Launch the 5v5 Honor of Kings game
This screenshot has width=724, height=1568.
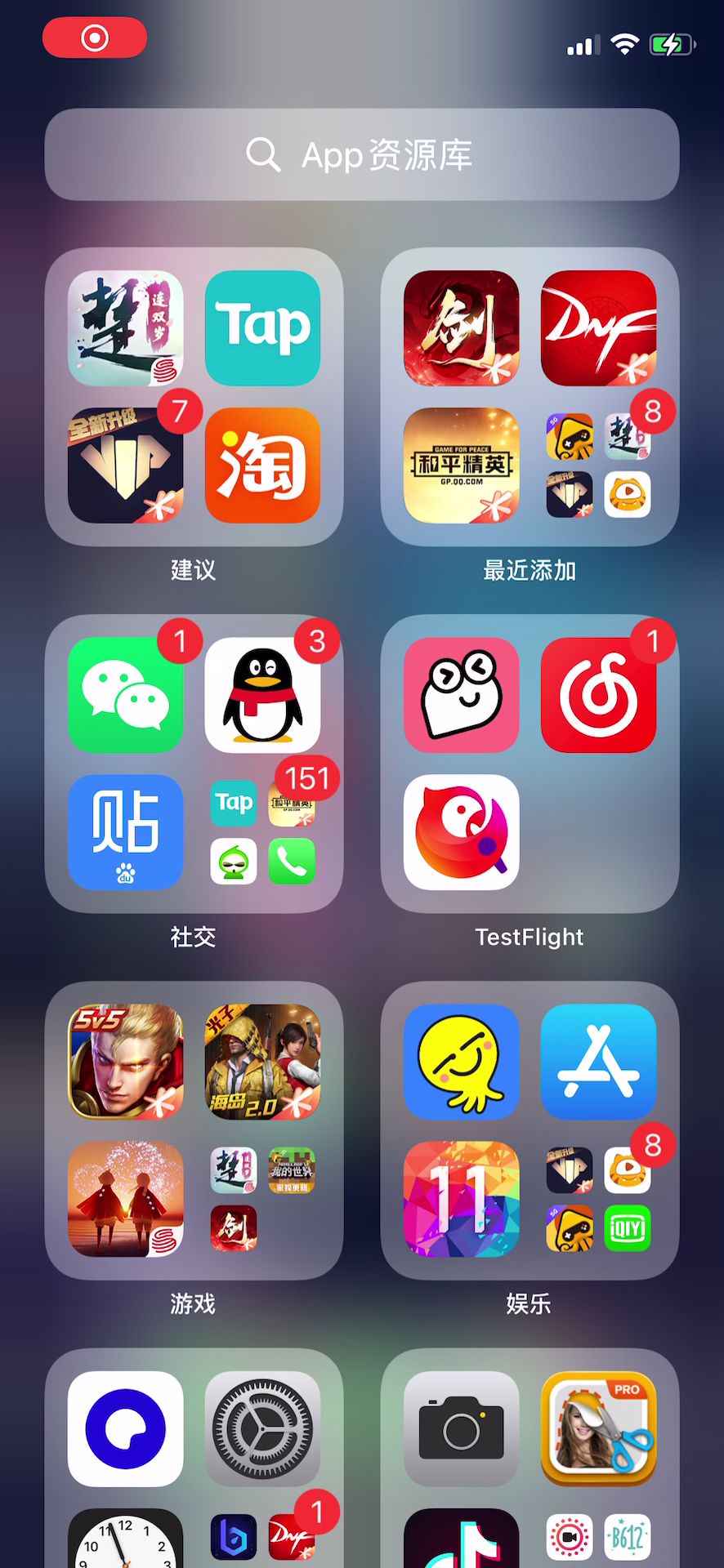(125, 1061)
